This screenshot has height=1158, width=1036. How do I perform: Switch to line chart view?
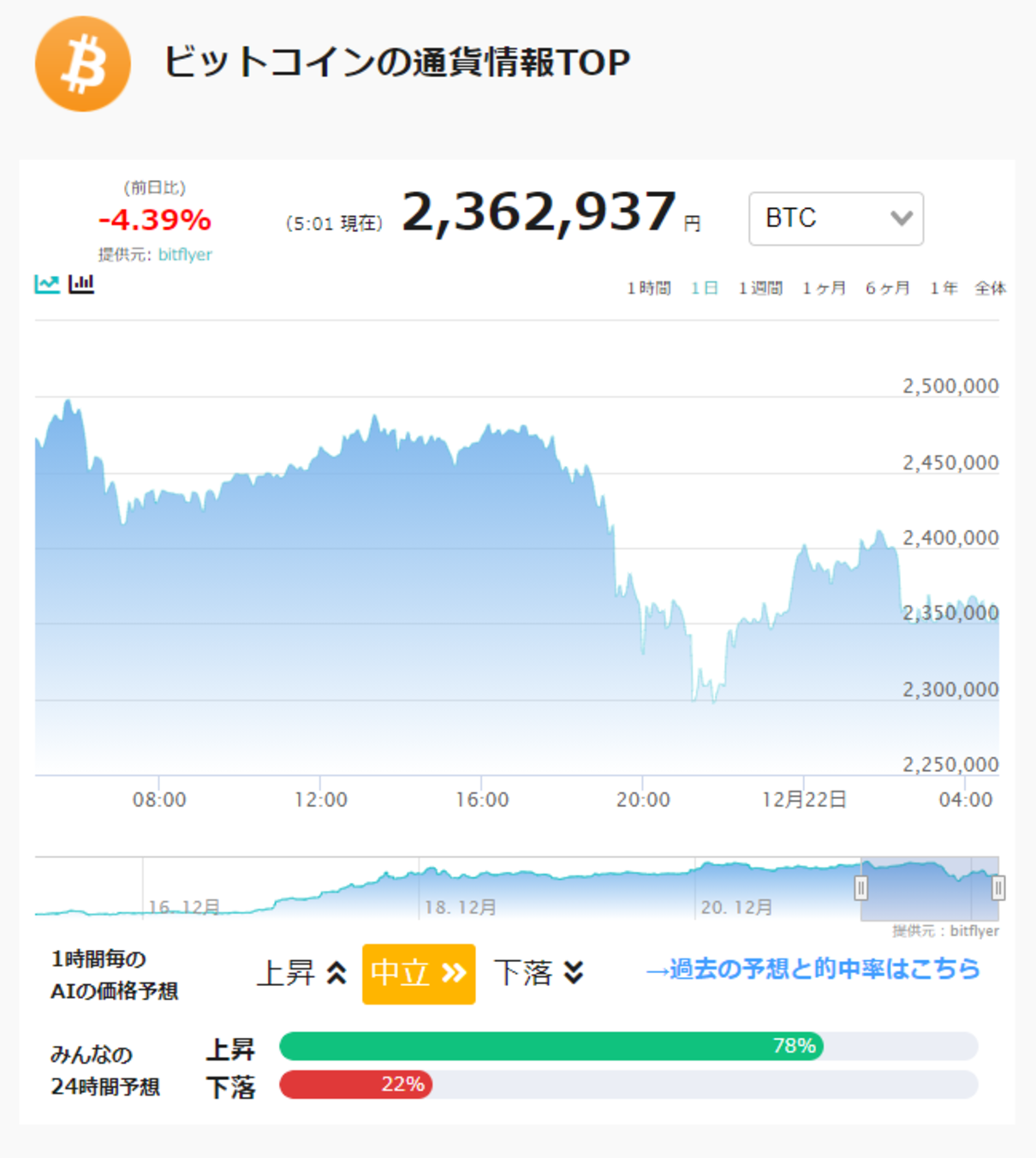[x=47, y=284]
